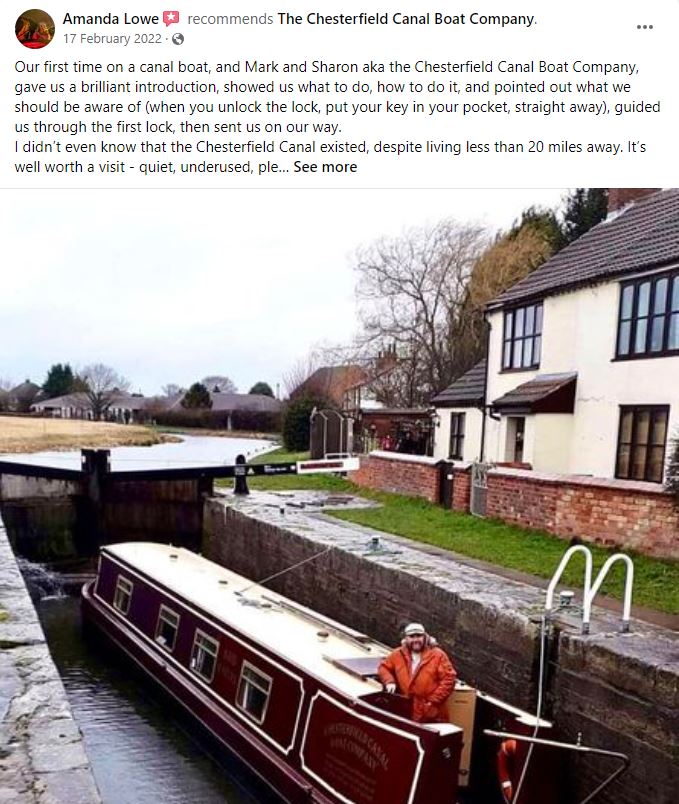Open the 17 February 2022 post timestamp
The image size is (679, 804).
pyautogui.click(x=114, y=39)
